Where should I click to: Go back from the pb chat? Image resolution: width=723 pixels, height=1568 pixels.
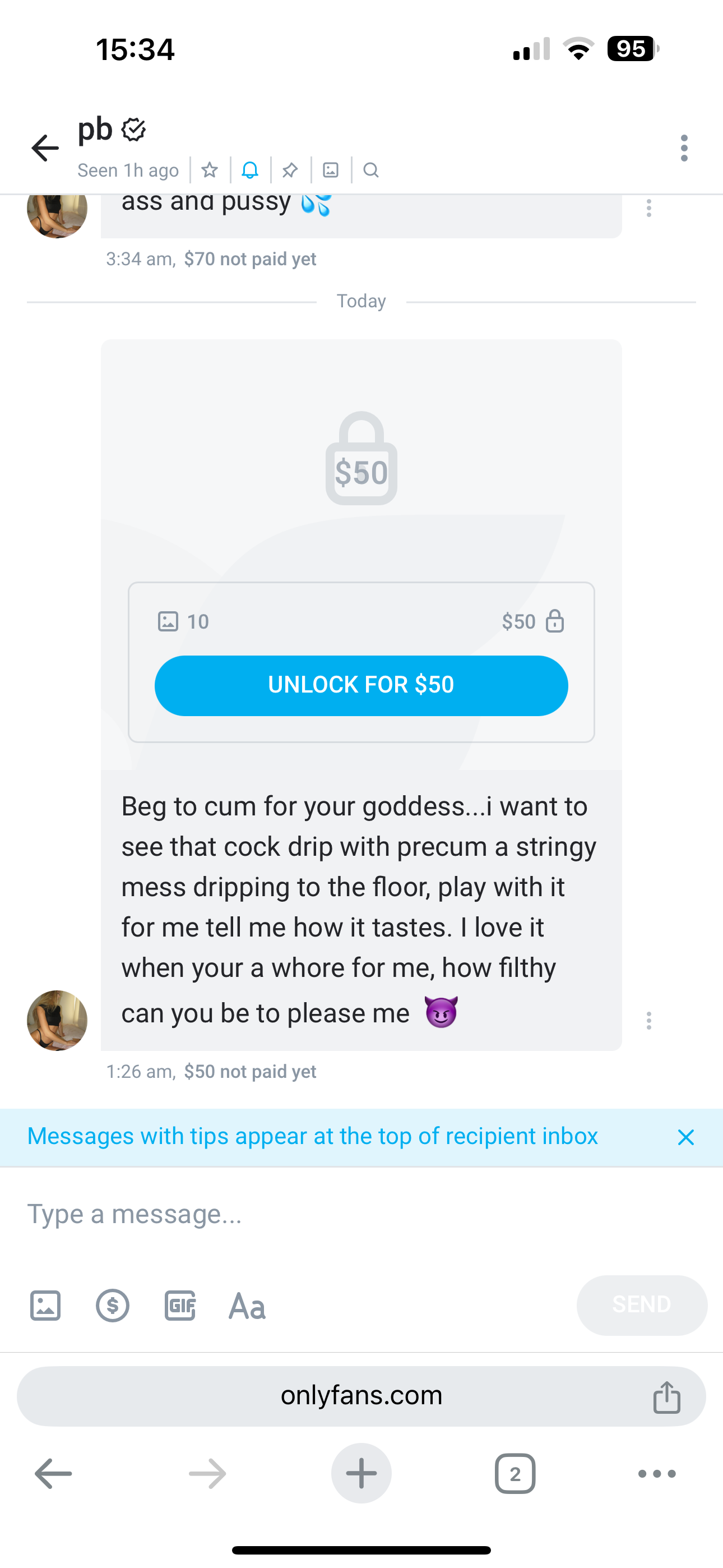click(45, 148)
